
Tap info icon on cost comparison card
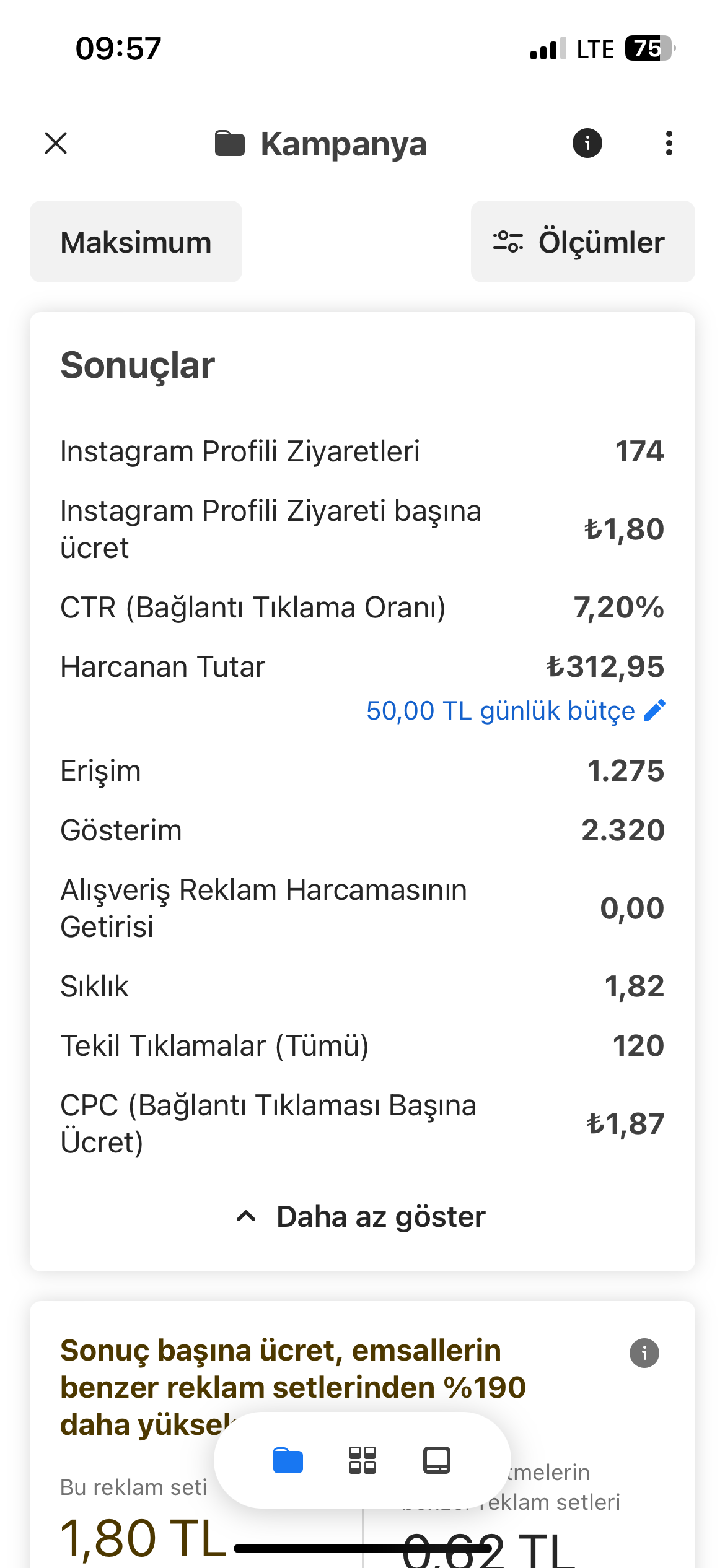click(644, 1353)
